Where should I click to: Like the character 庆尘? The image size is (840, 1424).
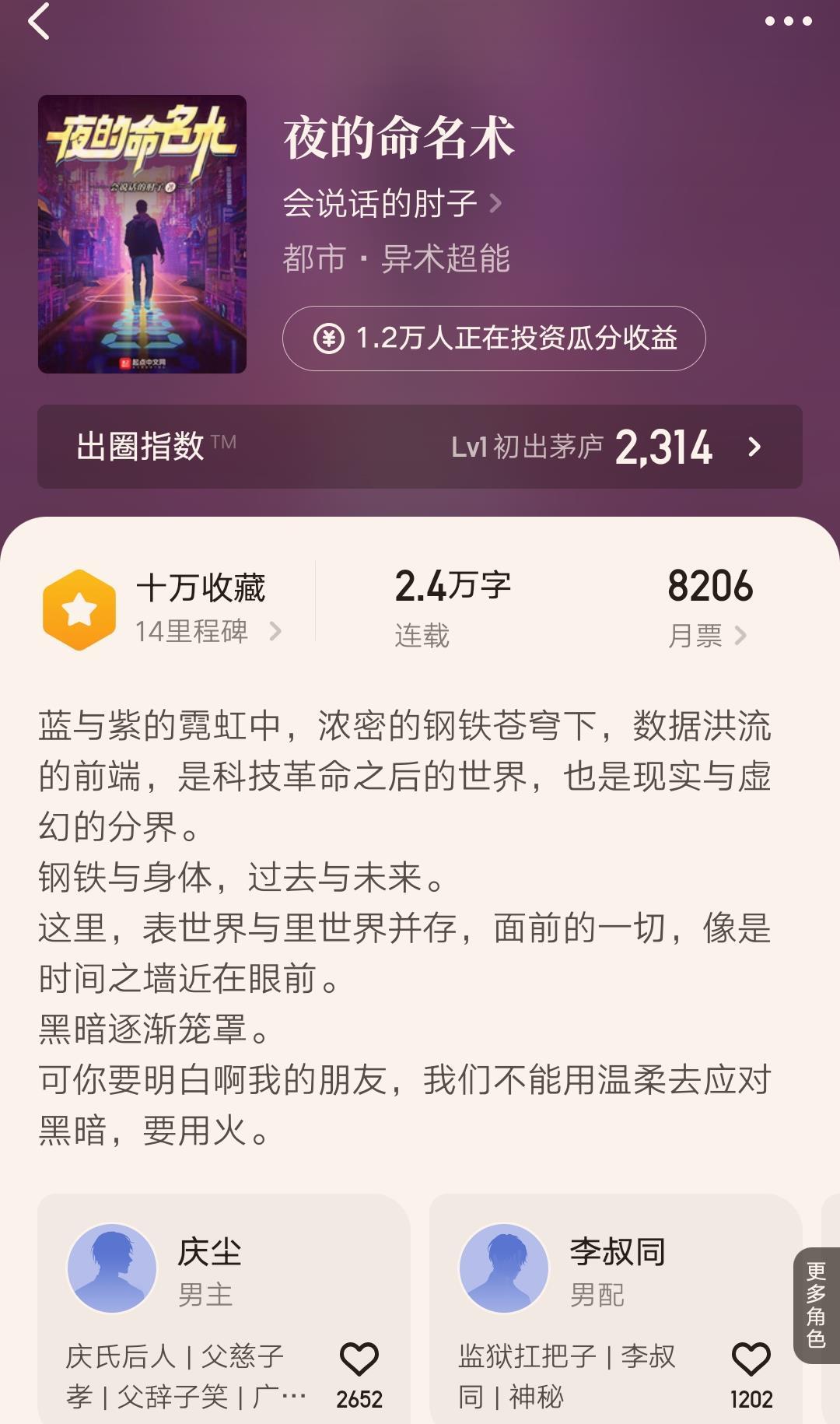(x=359, y=1360)
